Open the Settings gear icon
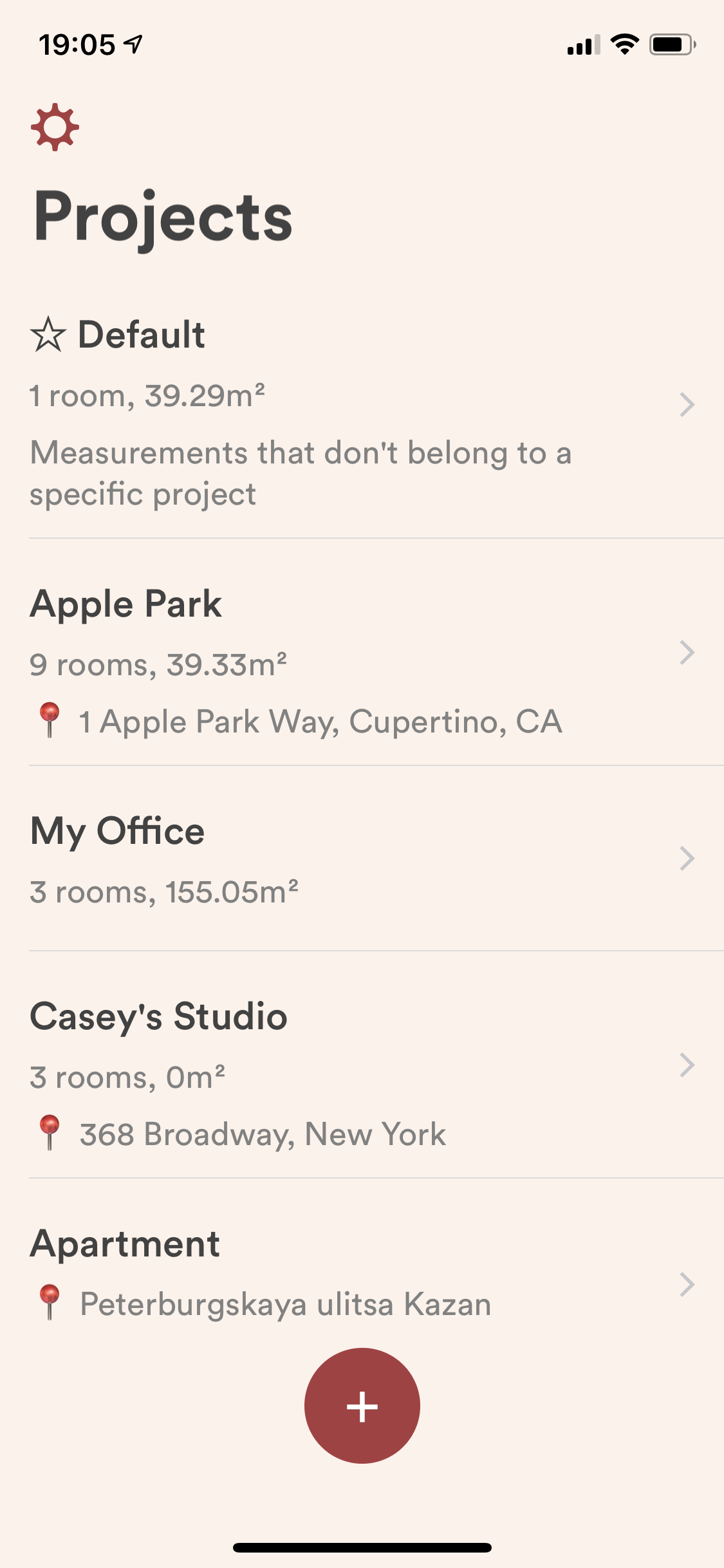724x1568 pixels. [x=55, y=126]
